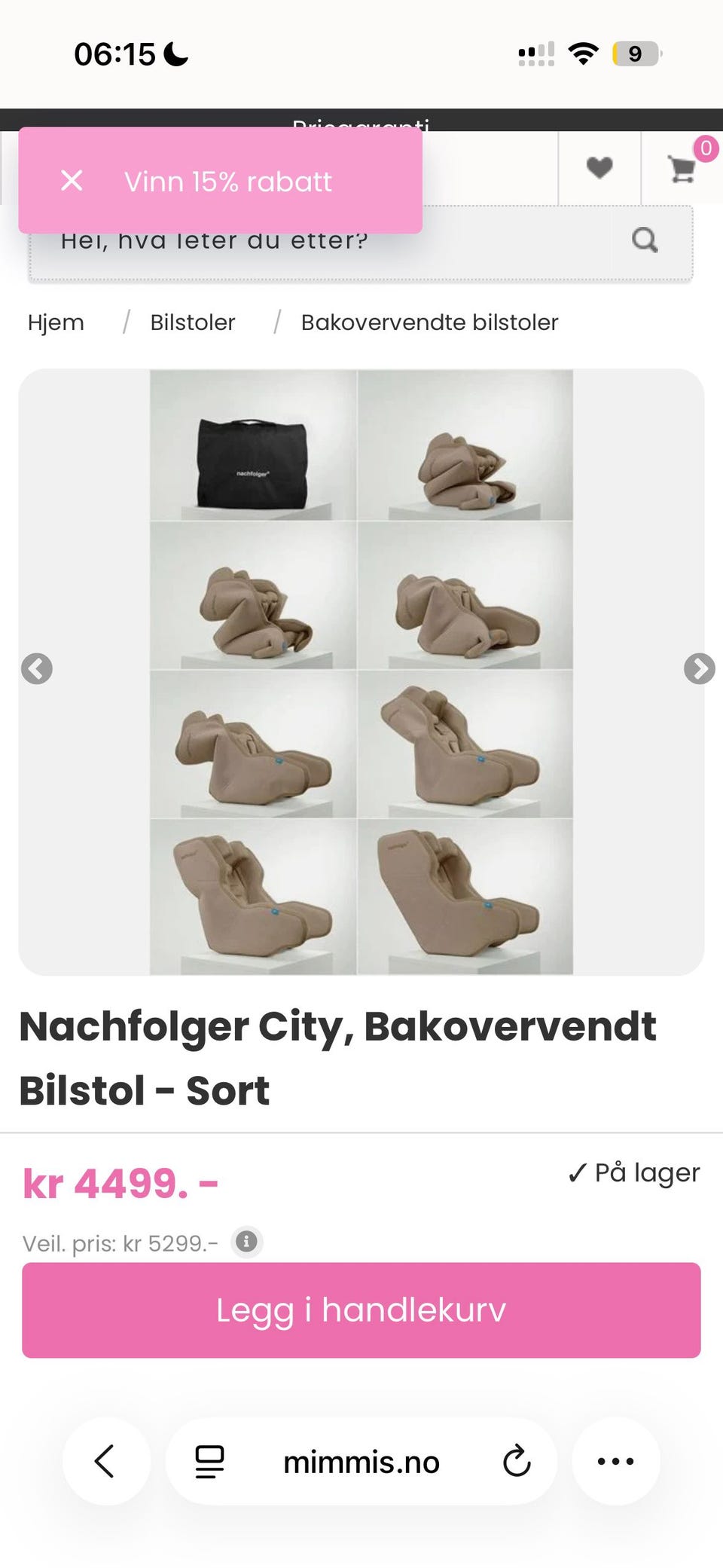Tap the search magnifier icon
The image size is (723, 1568).
click(645, 241)
